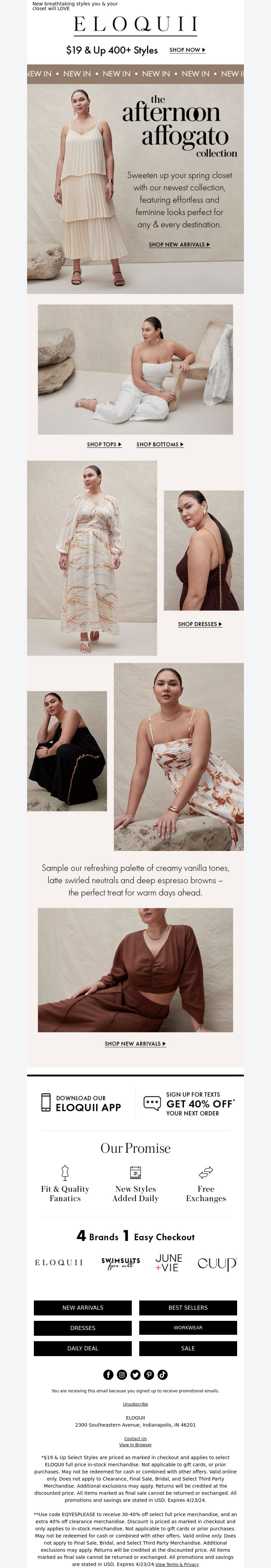
Task: Open the Contact Us link
Action: coord(135,1439)
